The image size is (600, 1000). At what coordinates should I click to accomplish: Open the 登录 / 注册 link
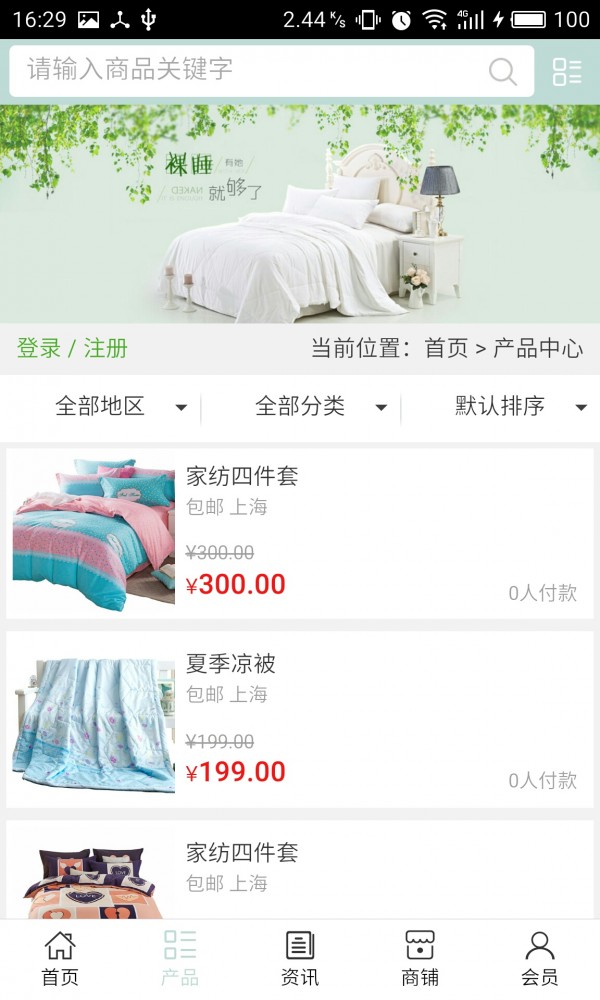(72, 349)
